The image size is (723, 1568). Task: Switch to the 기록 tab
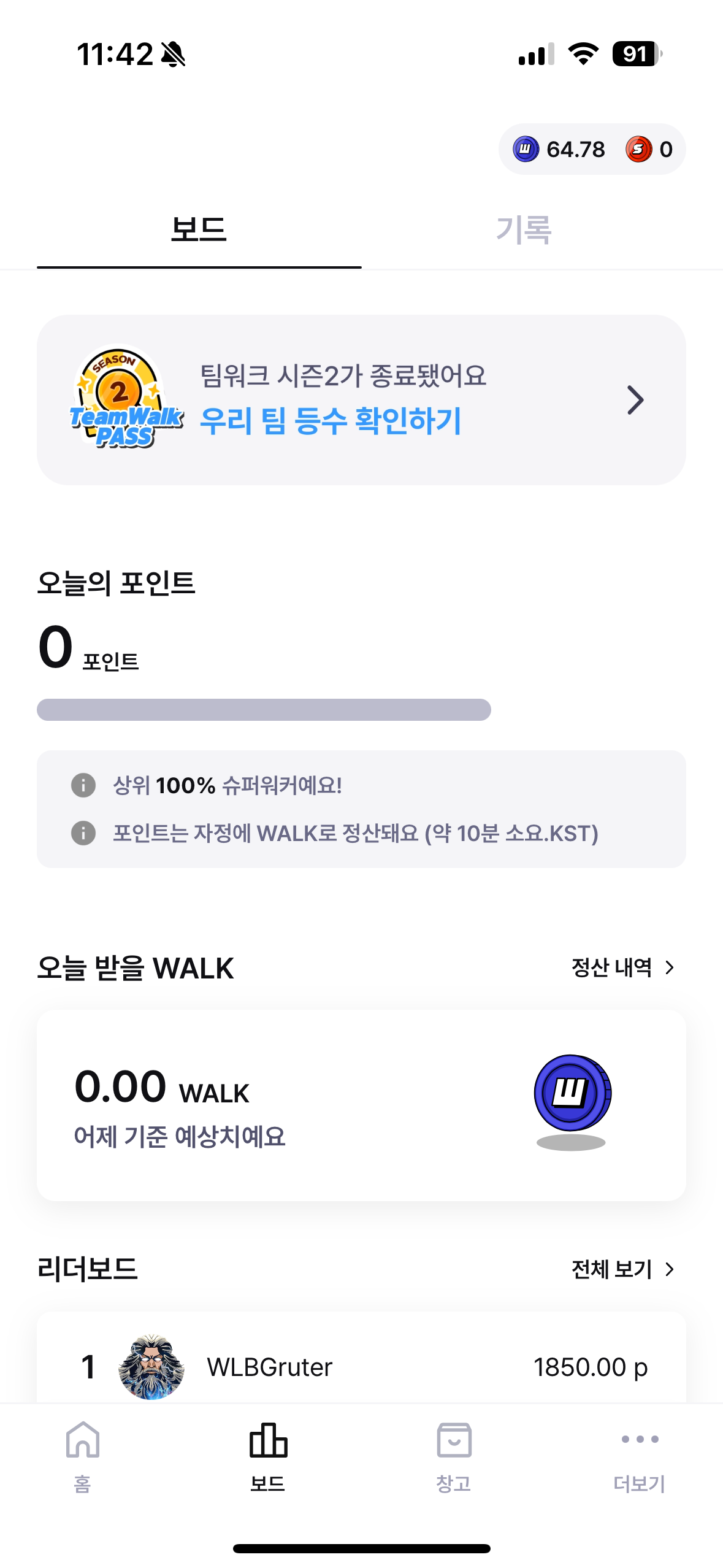523,230
